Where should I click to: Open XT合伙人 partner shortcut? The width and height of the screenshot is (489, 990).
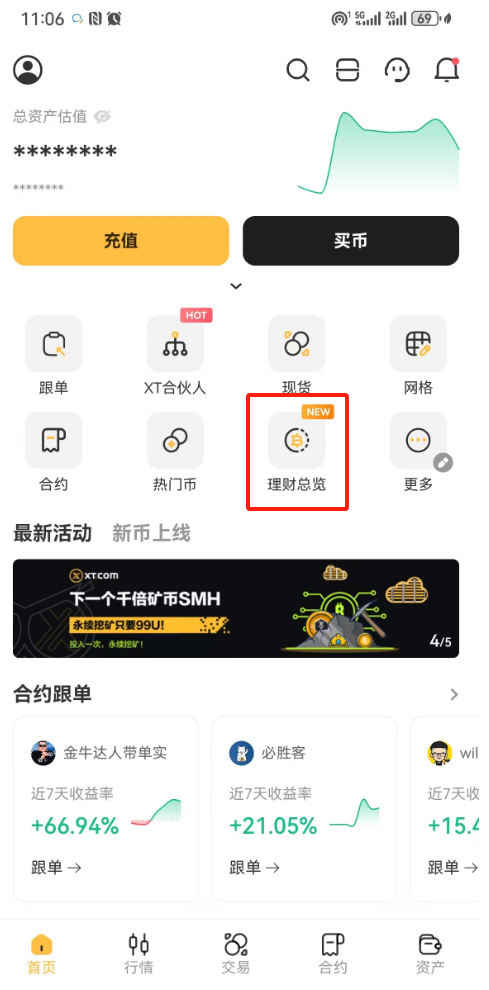coord(175,356)
